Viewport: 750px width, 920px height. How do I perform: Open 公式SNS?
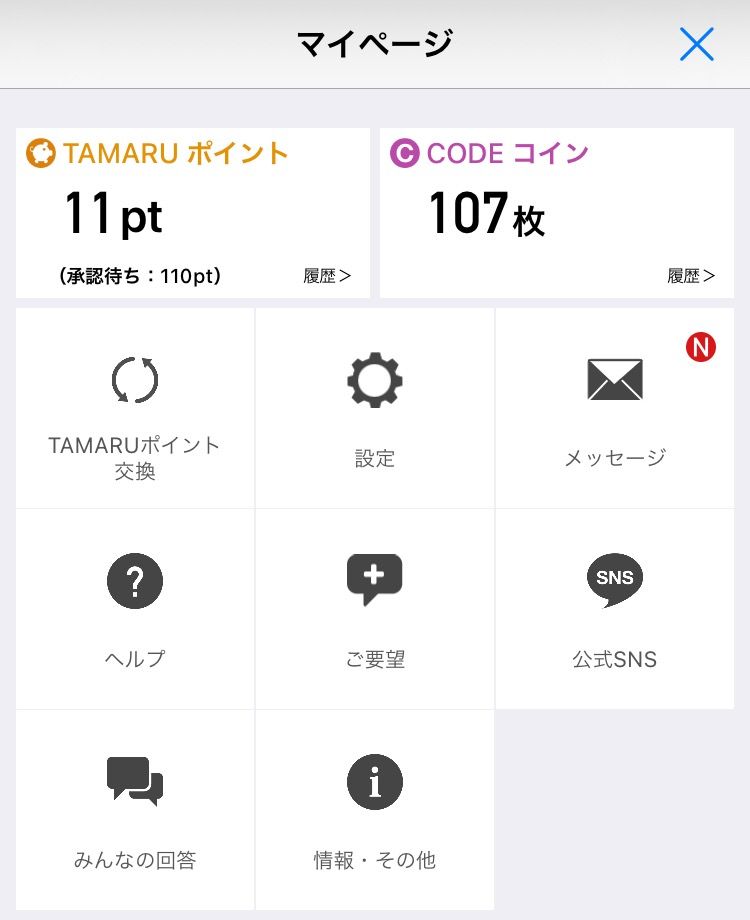615,609
